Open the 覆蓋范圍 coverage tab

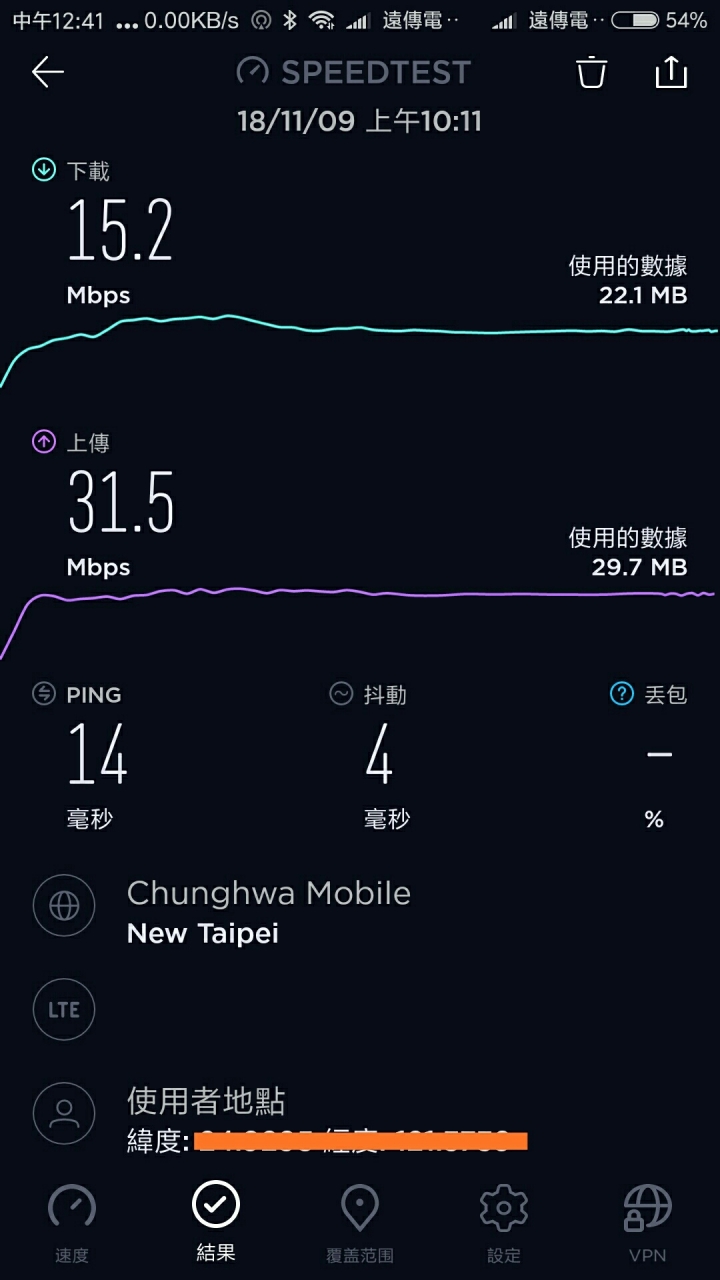click(360, 1223)
